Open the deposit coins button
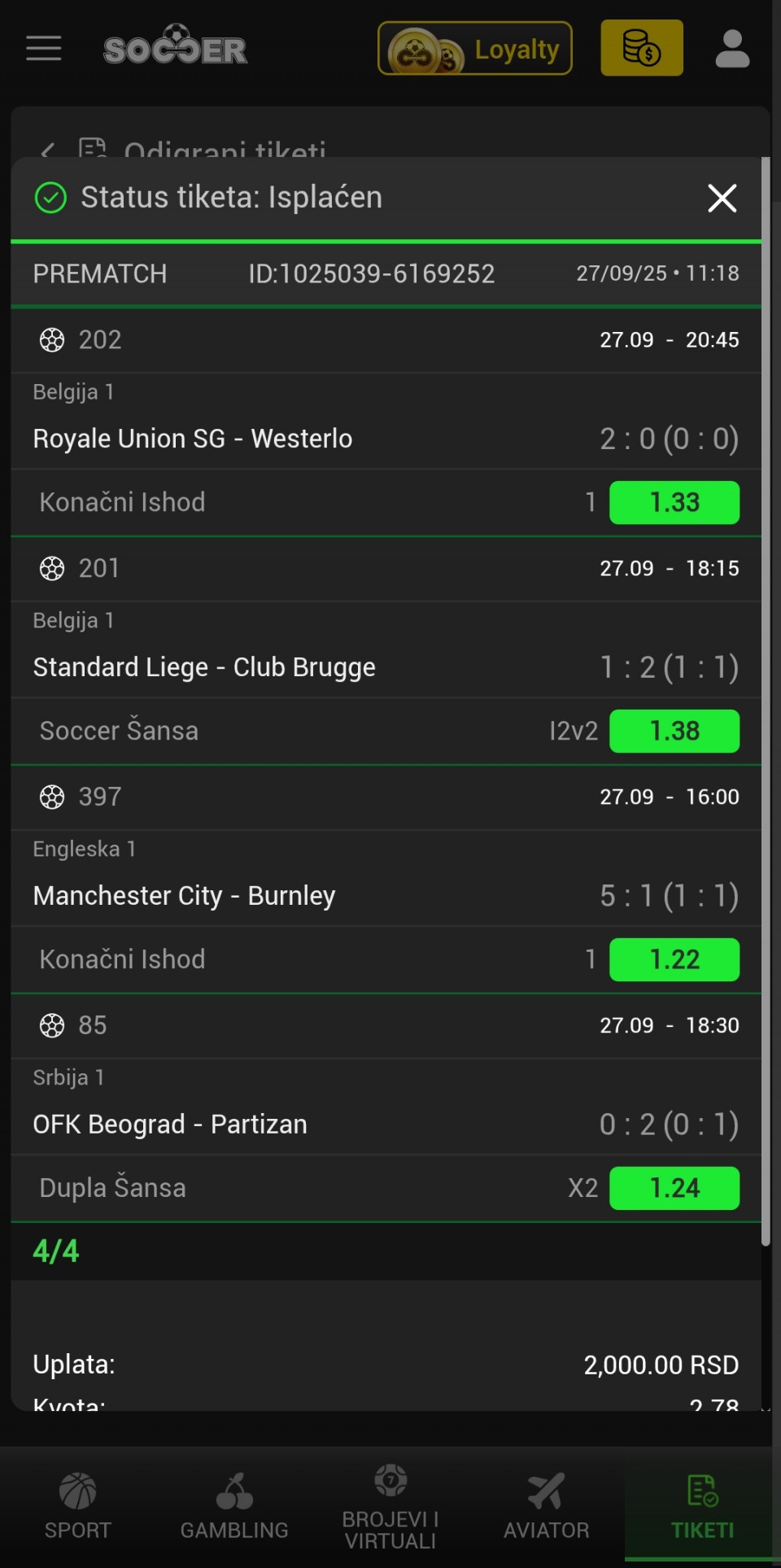Screen dimensions: 781x1568 tap(641, 48)
